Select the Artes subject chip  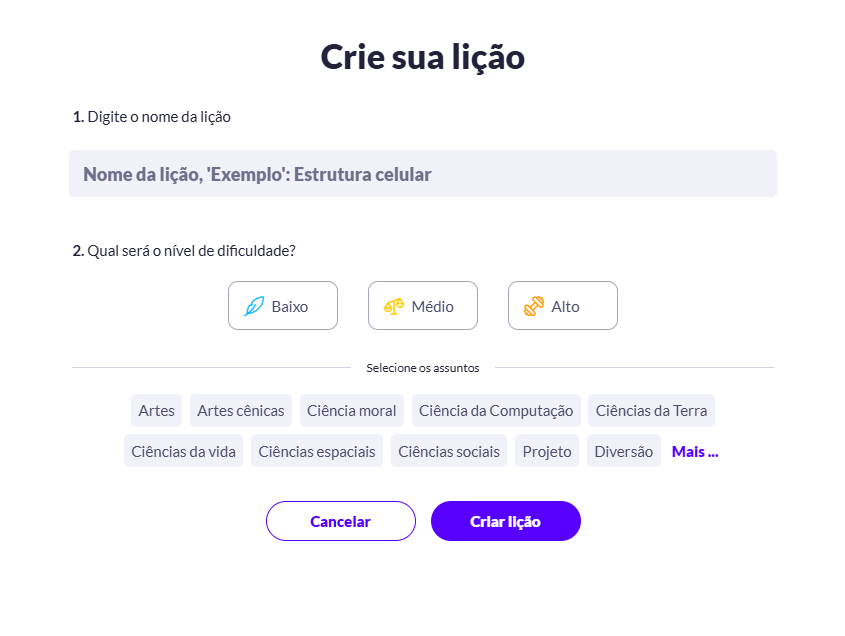[156, 411]
